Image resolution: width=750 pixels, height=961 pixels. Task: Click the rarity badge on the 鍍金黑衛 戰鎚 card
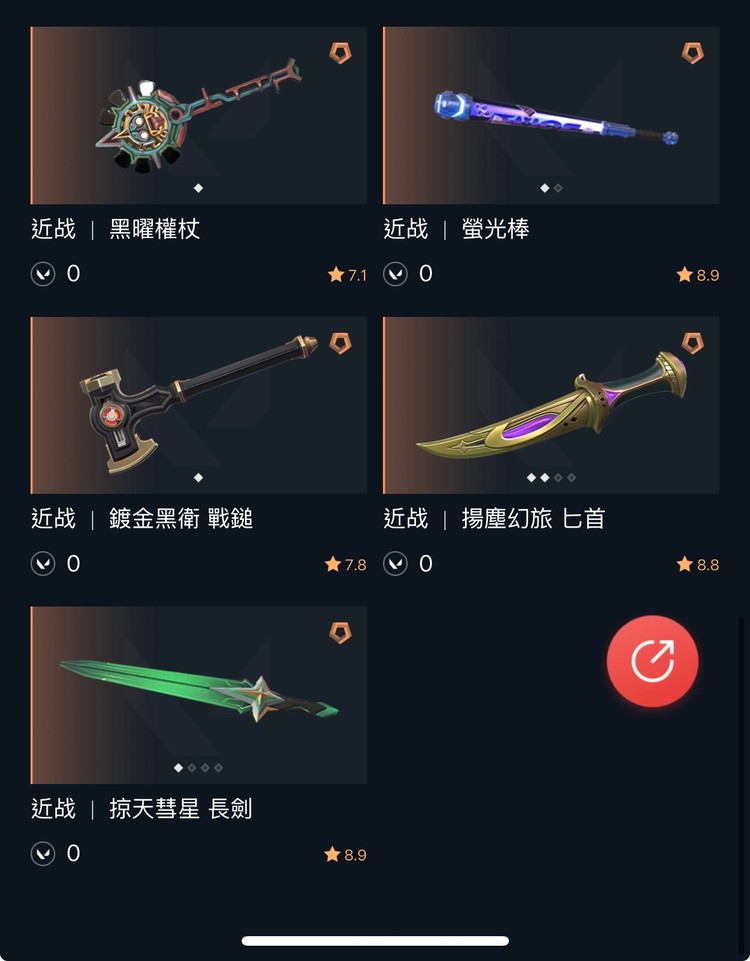point(340,342)
